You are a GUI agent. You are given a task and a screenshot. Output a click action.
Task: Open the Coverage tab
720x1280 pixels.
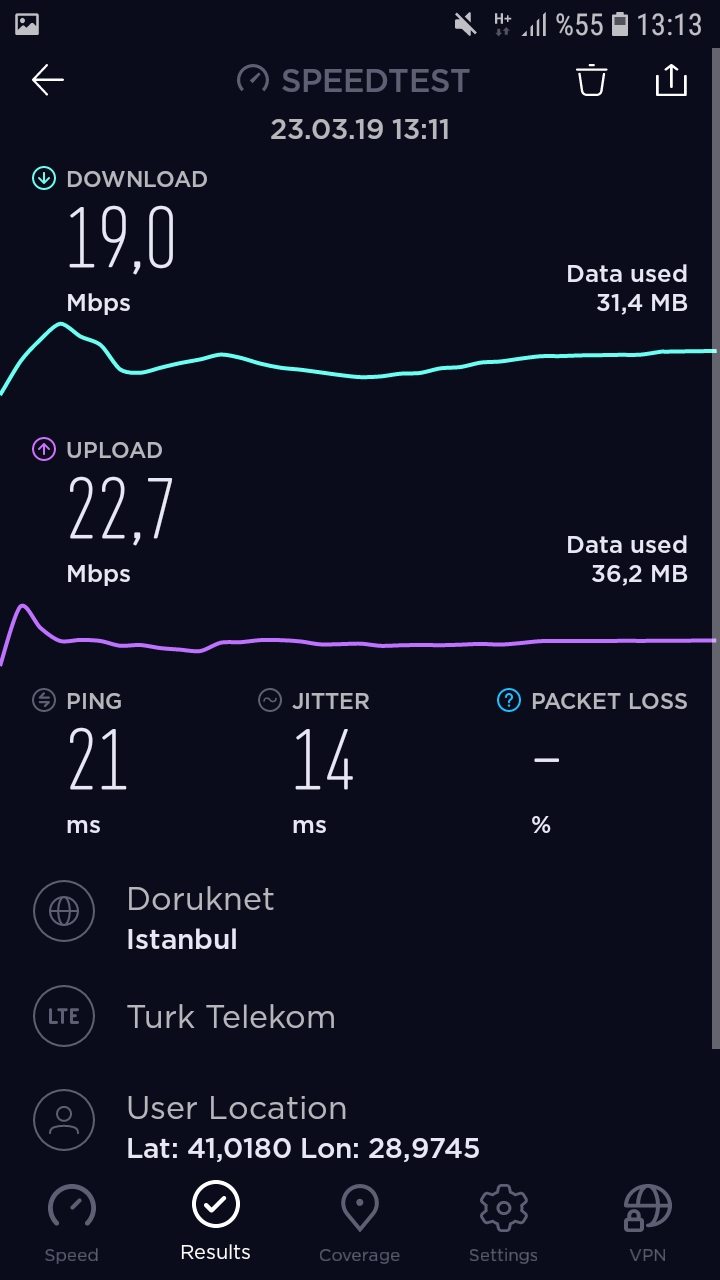(360, 1223)
